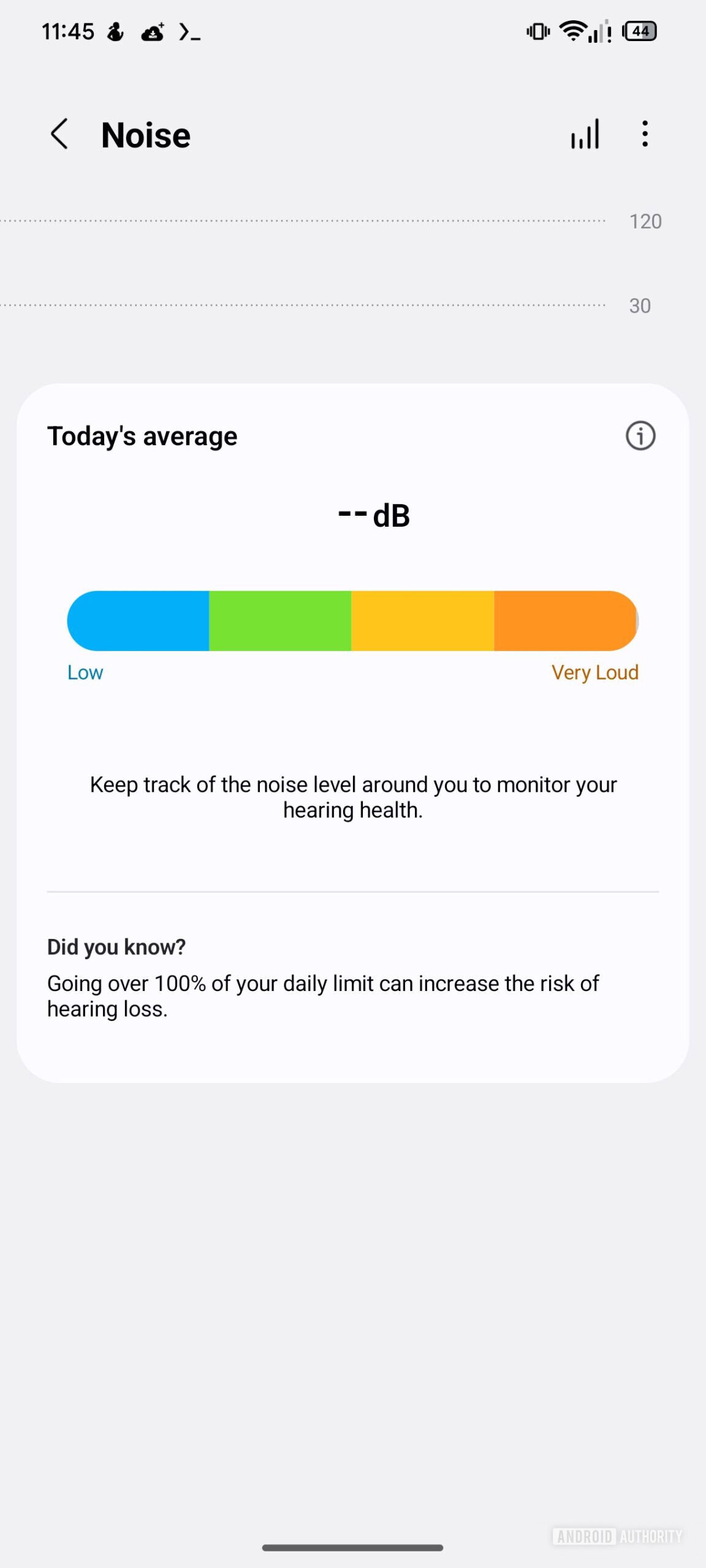The image size is (706, 1568).
Task: Tap the empty noise chart area
Action: click(306, 263)
